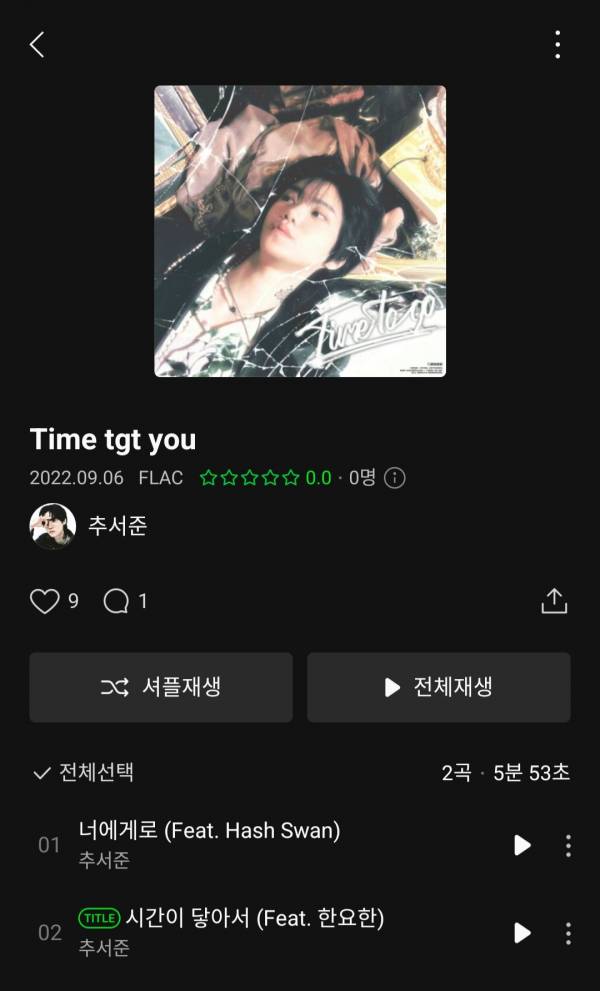
Task: Play 시간이 닿아서 (Feat. 한요한)
Action: tap(522, 933)
